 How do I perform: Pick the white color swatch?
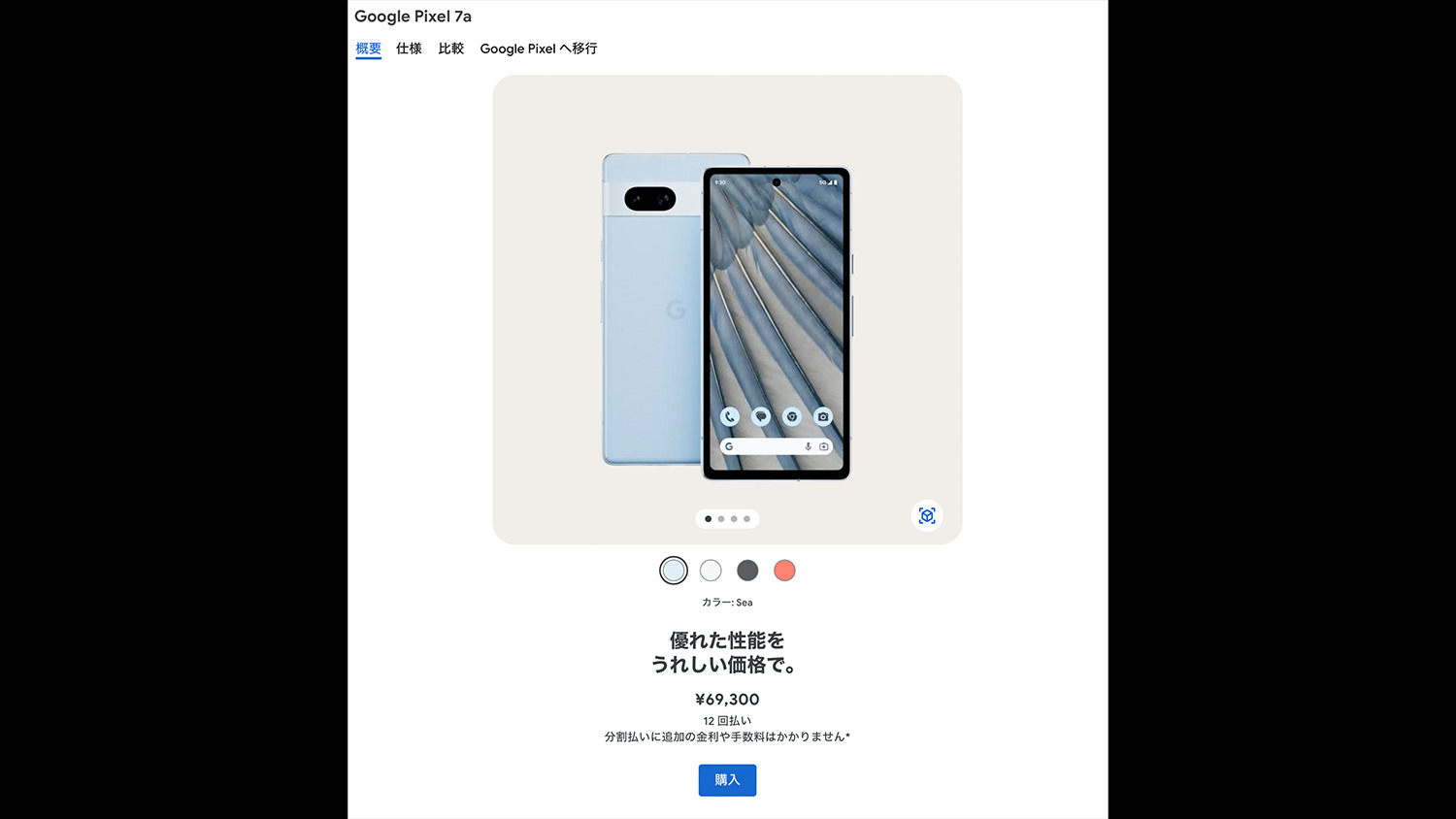click(x=711, y=571)
